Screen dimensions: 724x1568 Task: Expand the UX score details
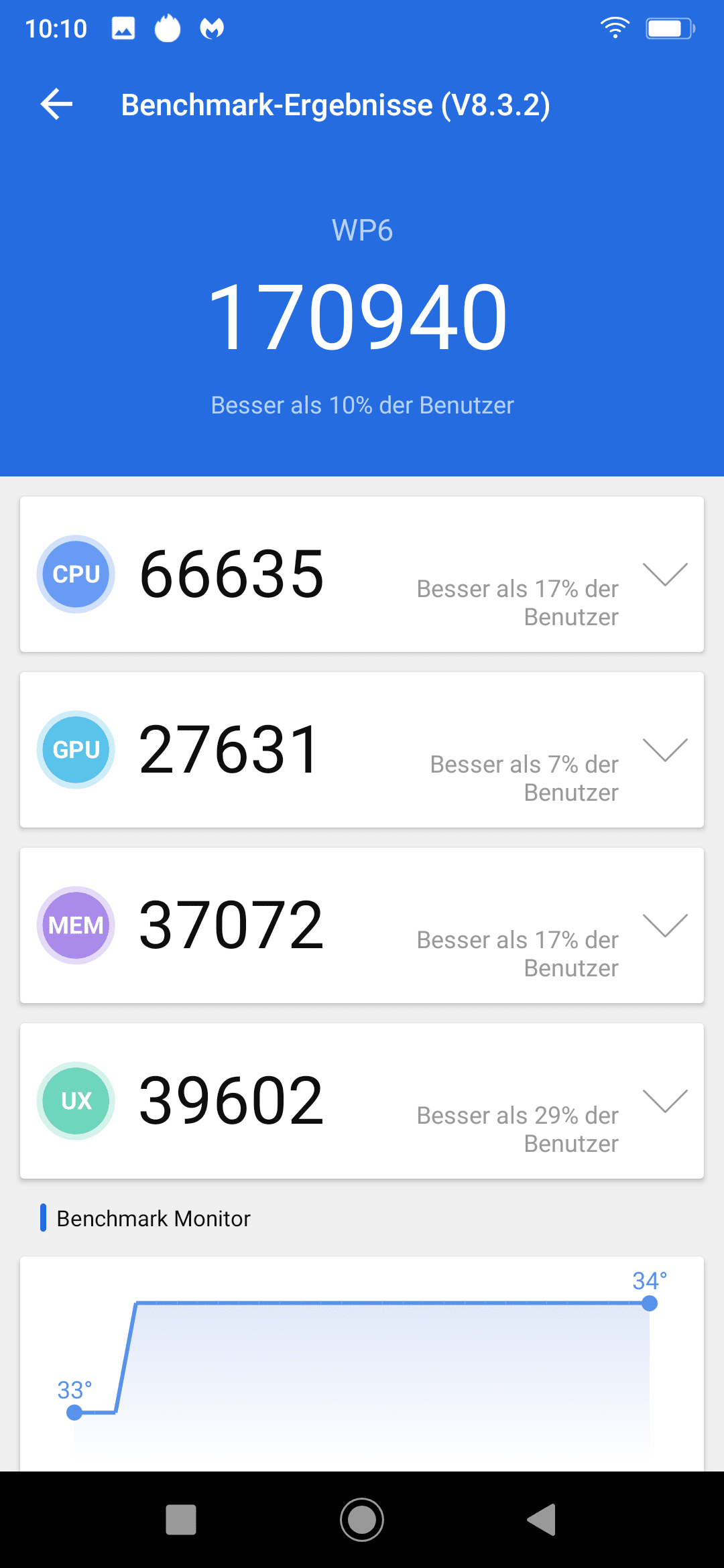(665, 1101)
